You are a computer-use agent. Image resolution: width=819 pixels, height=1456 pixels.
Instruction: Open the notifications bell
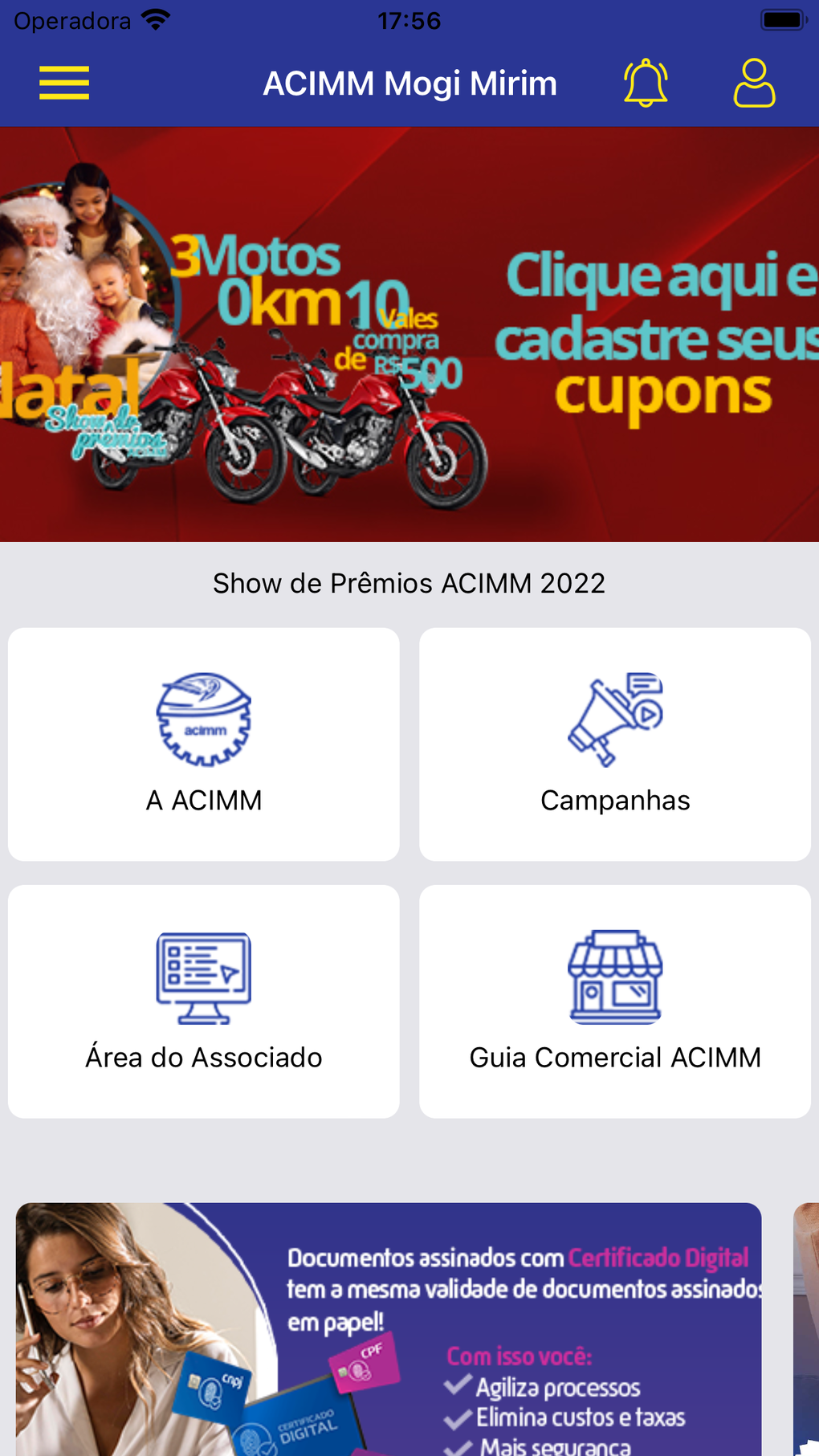click(646, 84)
